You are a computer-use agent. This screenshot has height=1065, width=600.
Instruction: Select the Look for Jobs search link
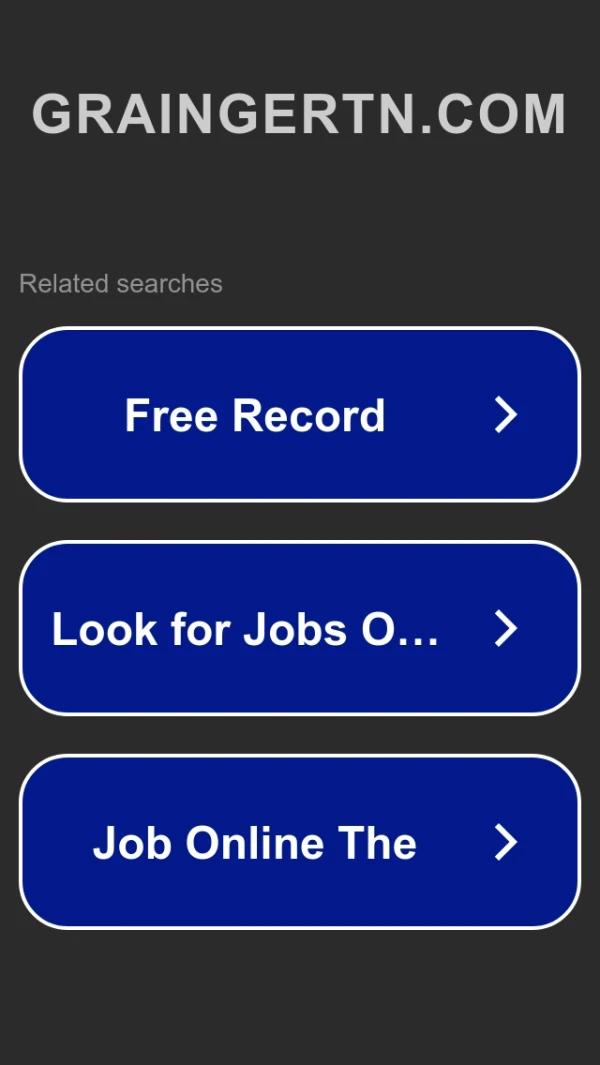(x=299, y=629)
